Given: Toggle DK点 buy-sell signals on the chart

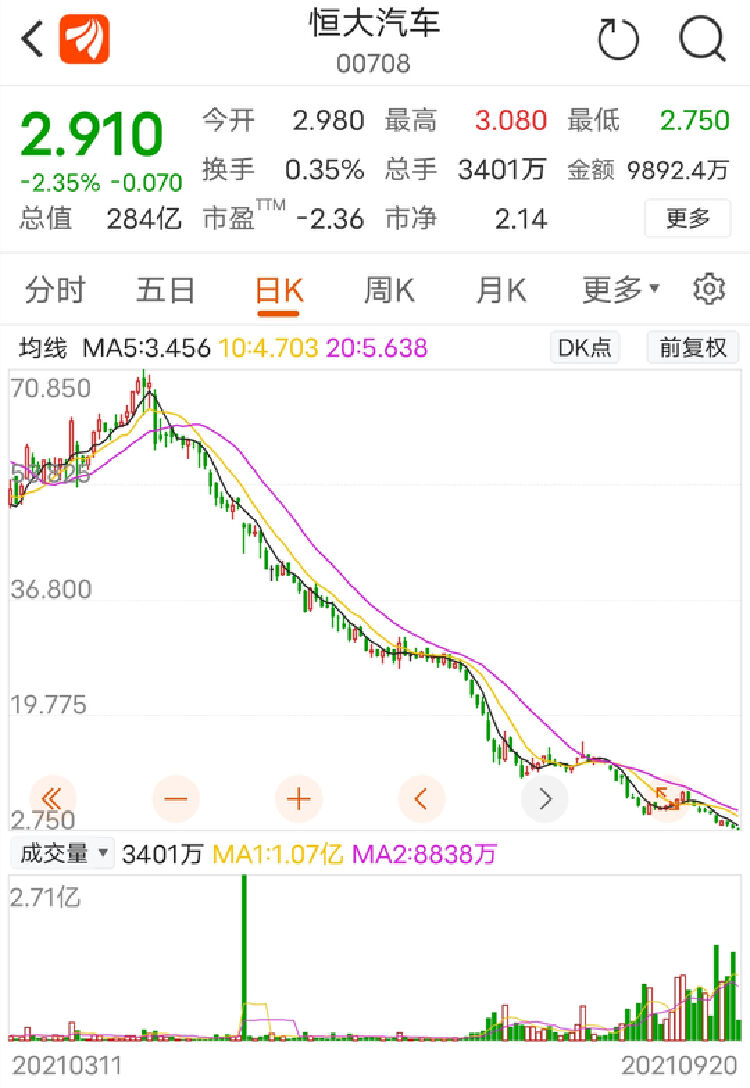Looking at the screenshot, I should click(x=584, y=347).
